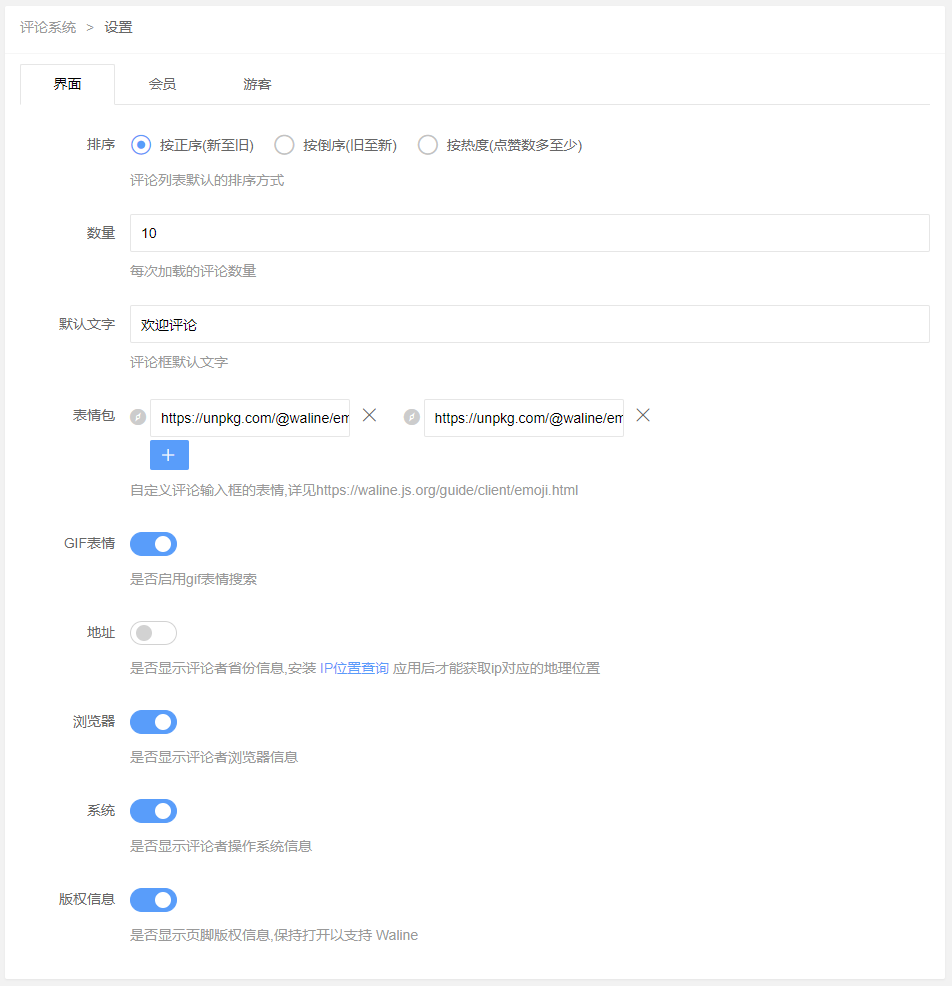Select 按倒序(旧至新) sort order
This screenshot has height=986, width=952.
click(285, 145)
